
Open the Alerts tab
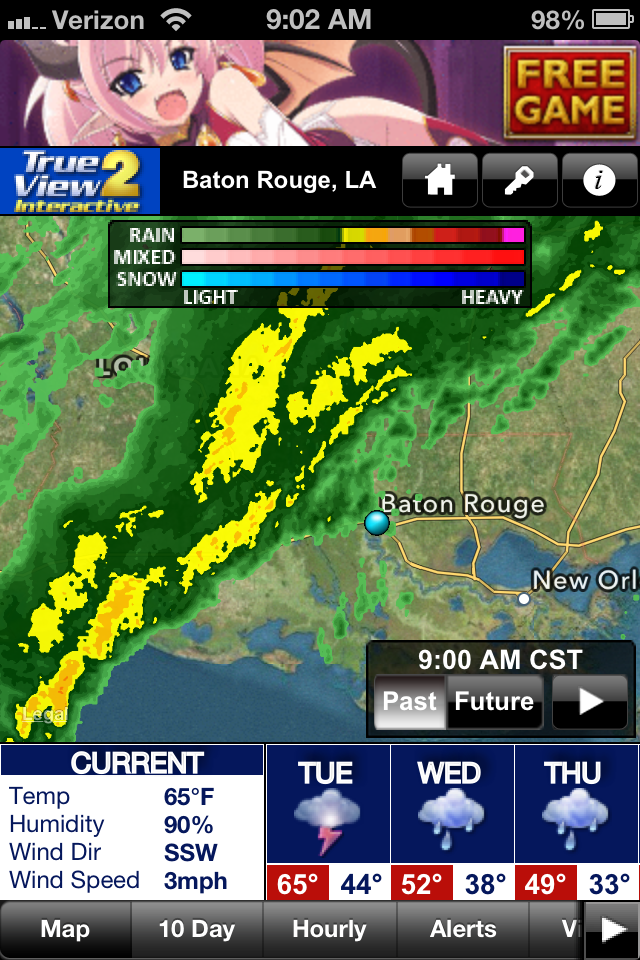point(463,930)
